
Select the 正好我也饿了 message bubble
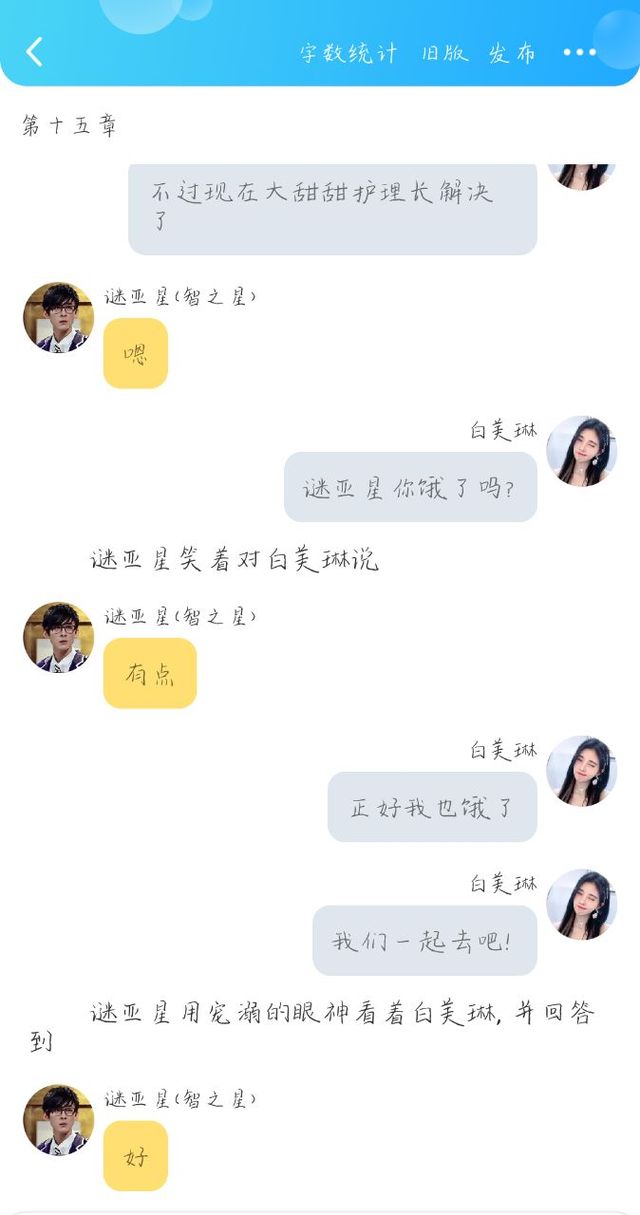(x=432, y=807)
